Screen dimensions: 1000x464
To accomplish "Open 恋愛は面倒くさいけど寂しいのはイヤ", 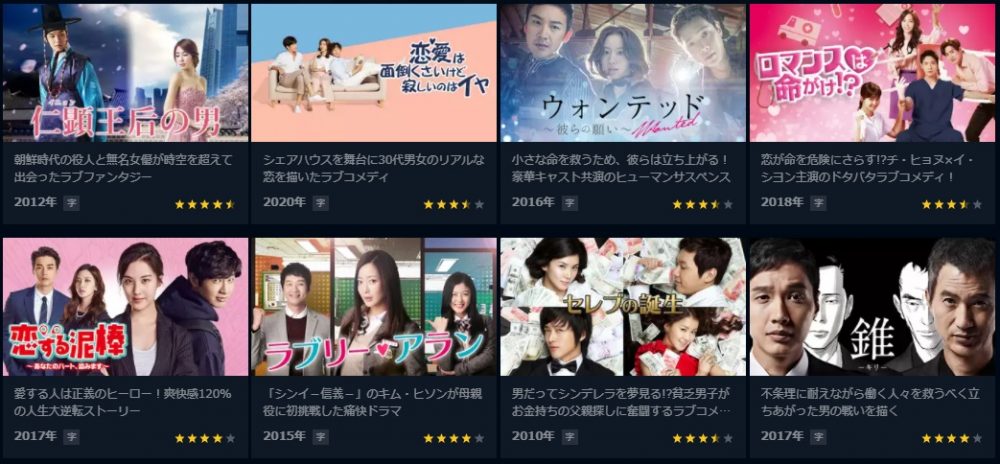I will (x=373, y=73).
